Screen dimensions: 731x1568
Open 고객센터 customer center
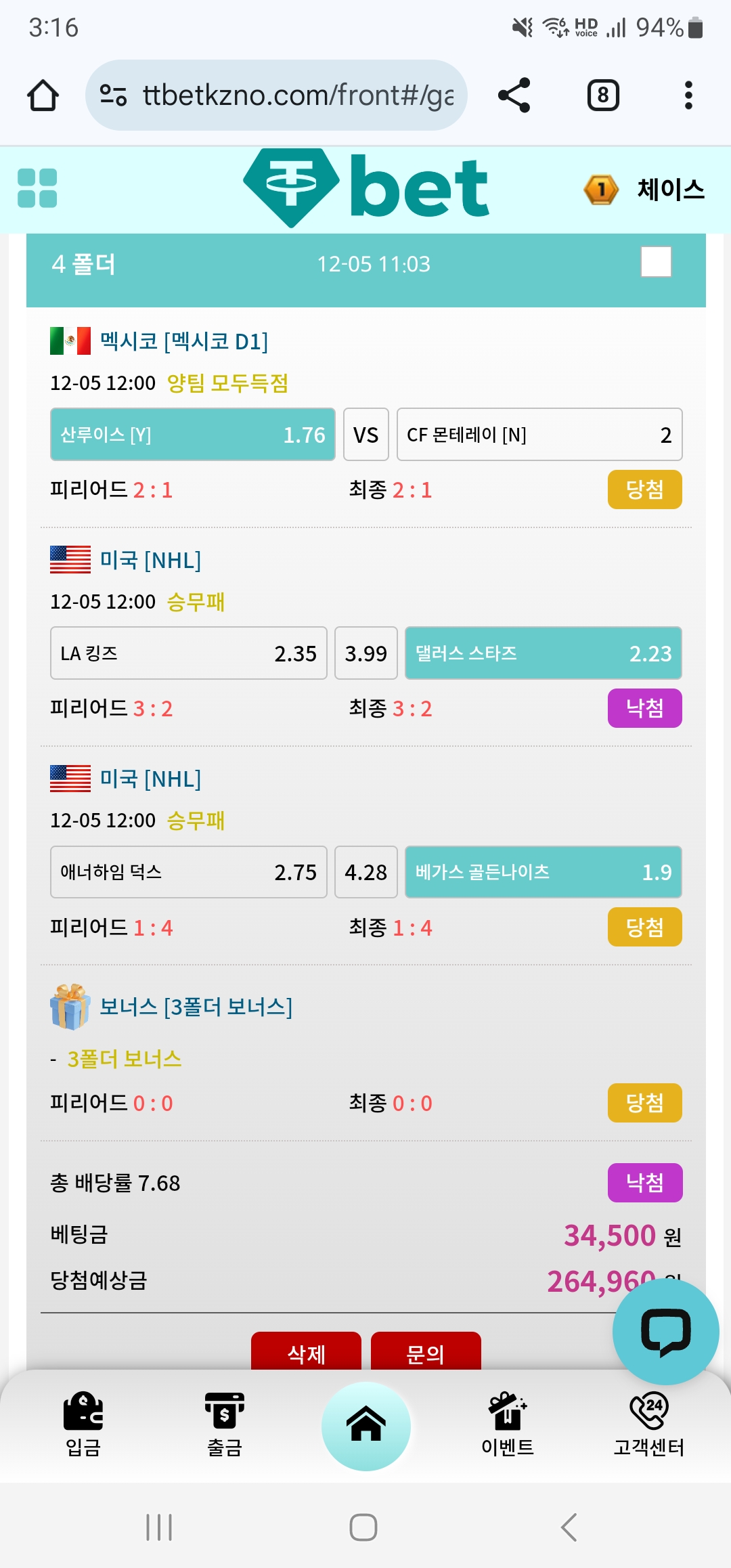coord(648,1424)
